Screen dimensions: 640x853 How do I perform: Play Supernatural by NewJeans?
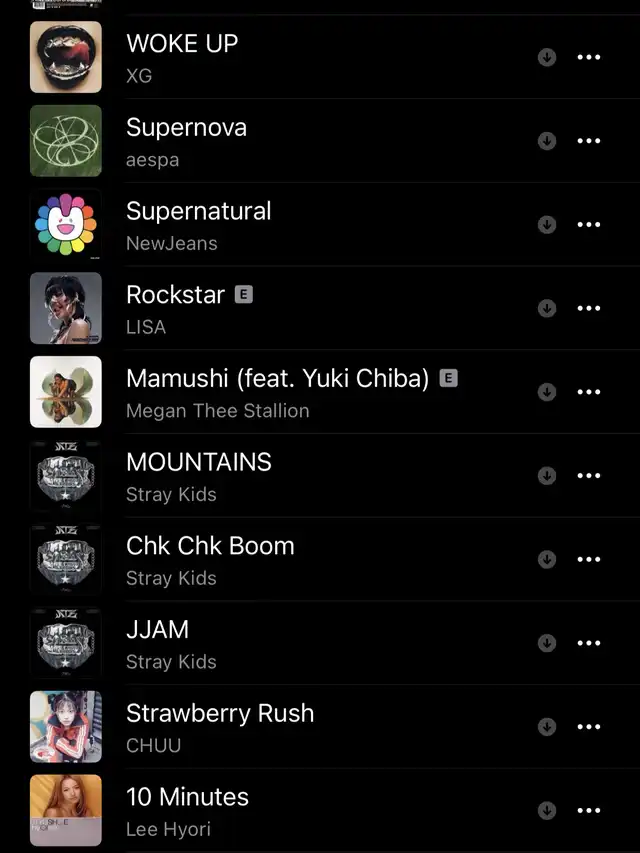click(x=198, y=225)
